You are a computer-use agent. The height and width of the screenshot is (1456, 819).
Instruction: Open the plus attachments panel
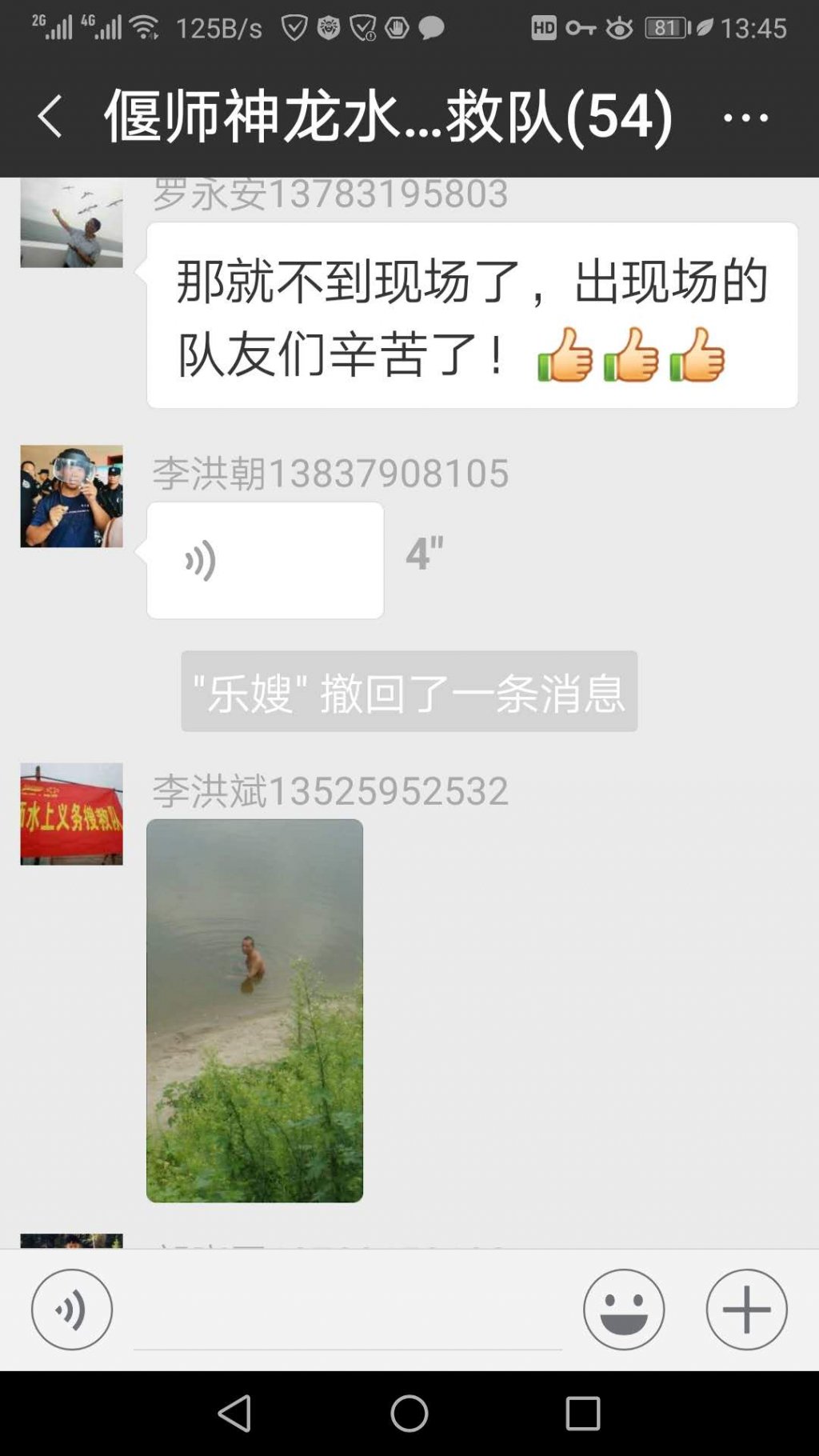click(746, 1310)
